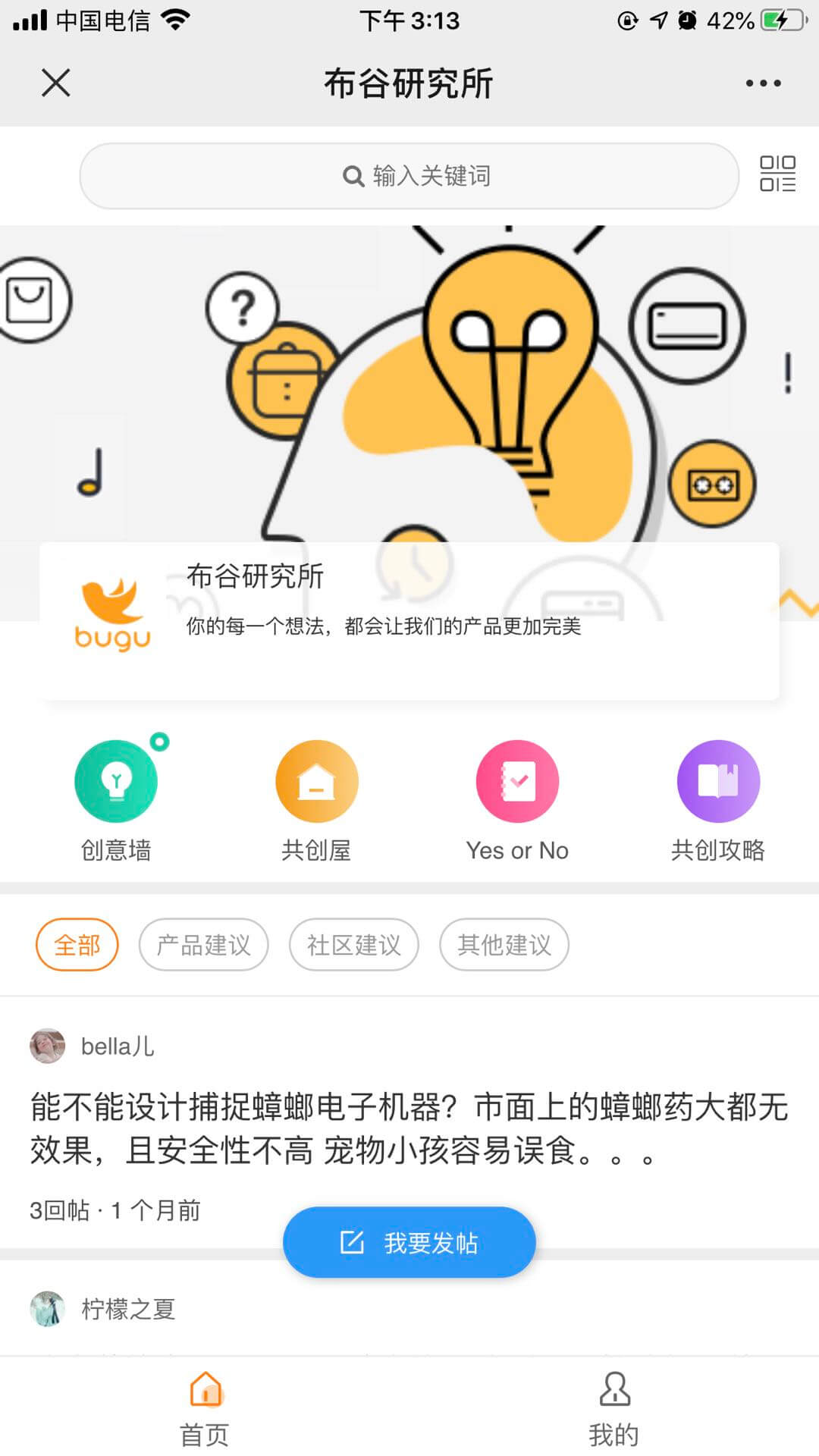Switch to the 我的 tab
Viewport: 819px width, 1456px height.
(x=614, y=1409)
